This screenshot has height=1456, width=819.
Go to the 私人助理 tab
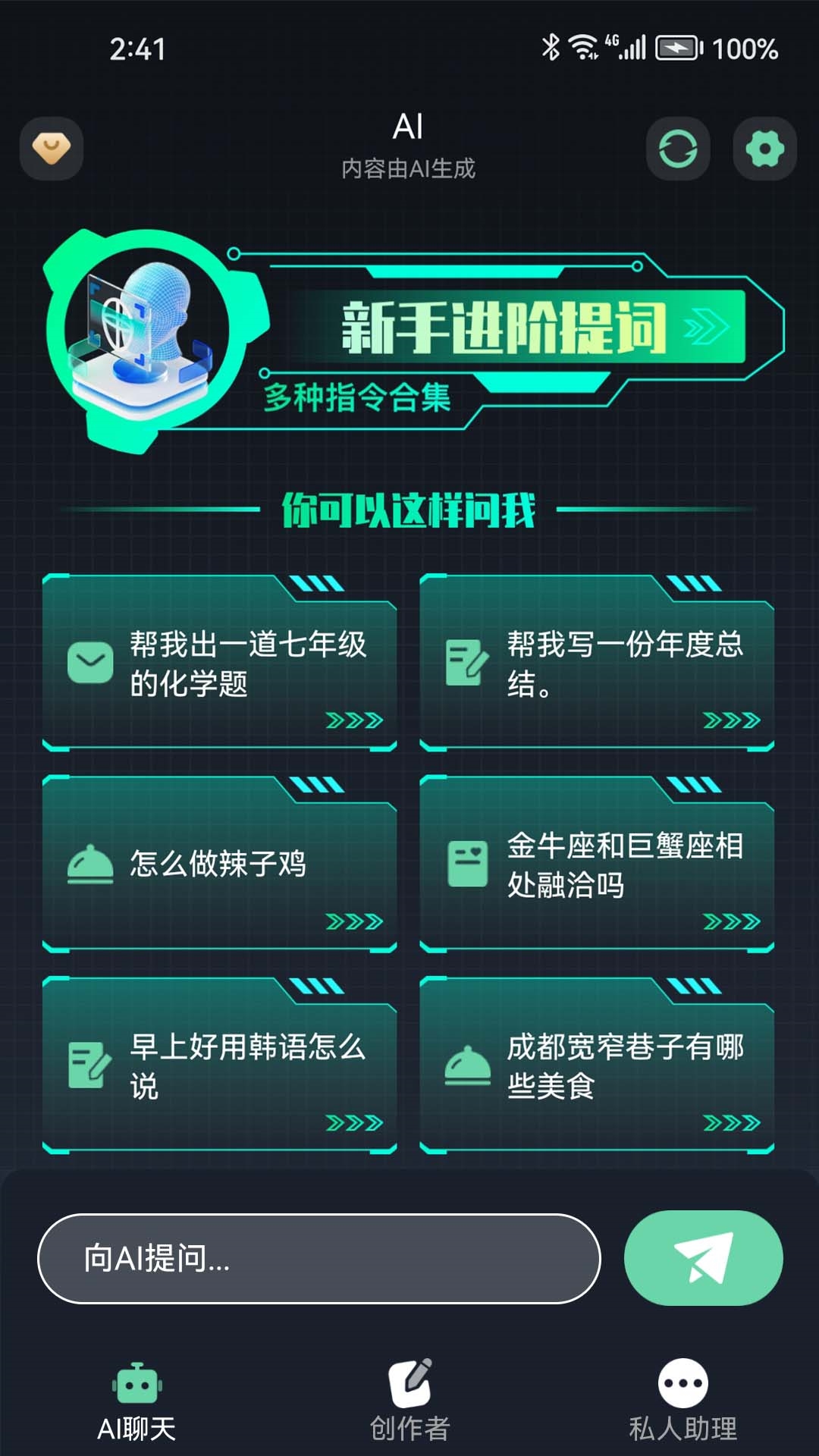click(682, 1403)
